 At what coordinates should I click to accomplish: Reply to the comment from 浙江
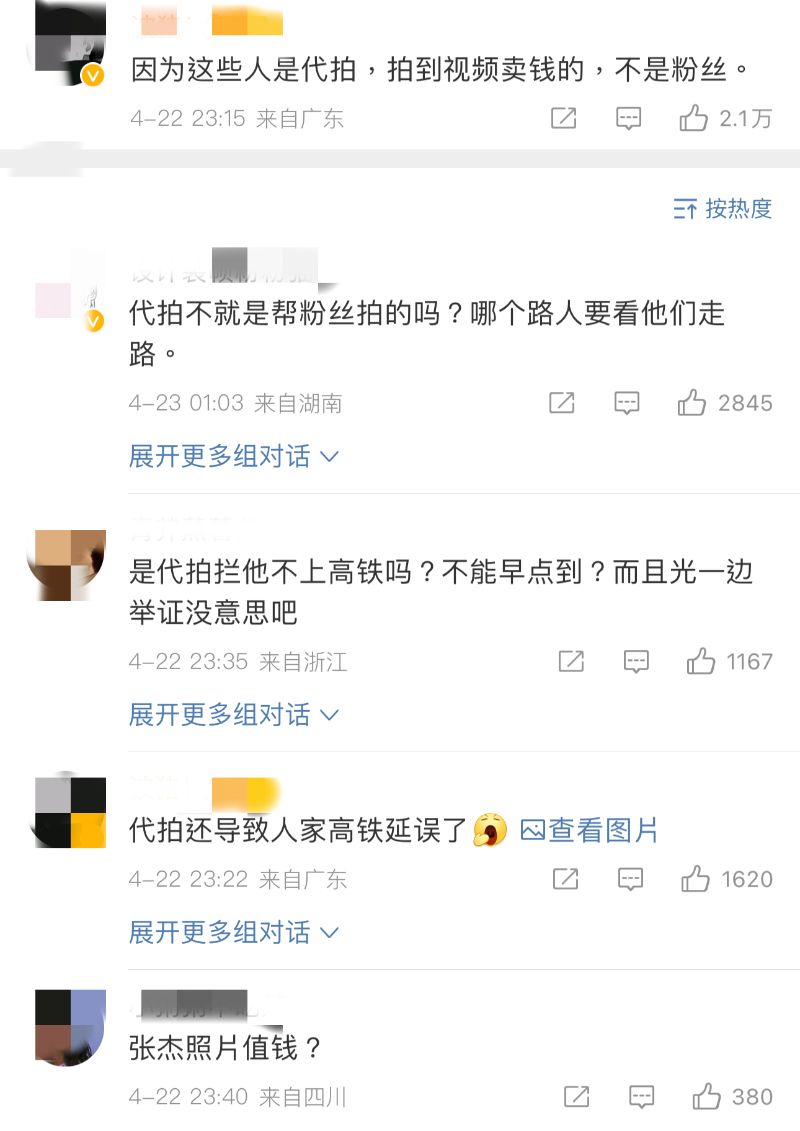point(636,661)
